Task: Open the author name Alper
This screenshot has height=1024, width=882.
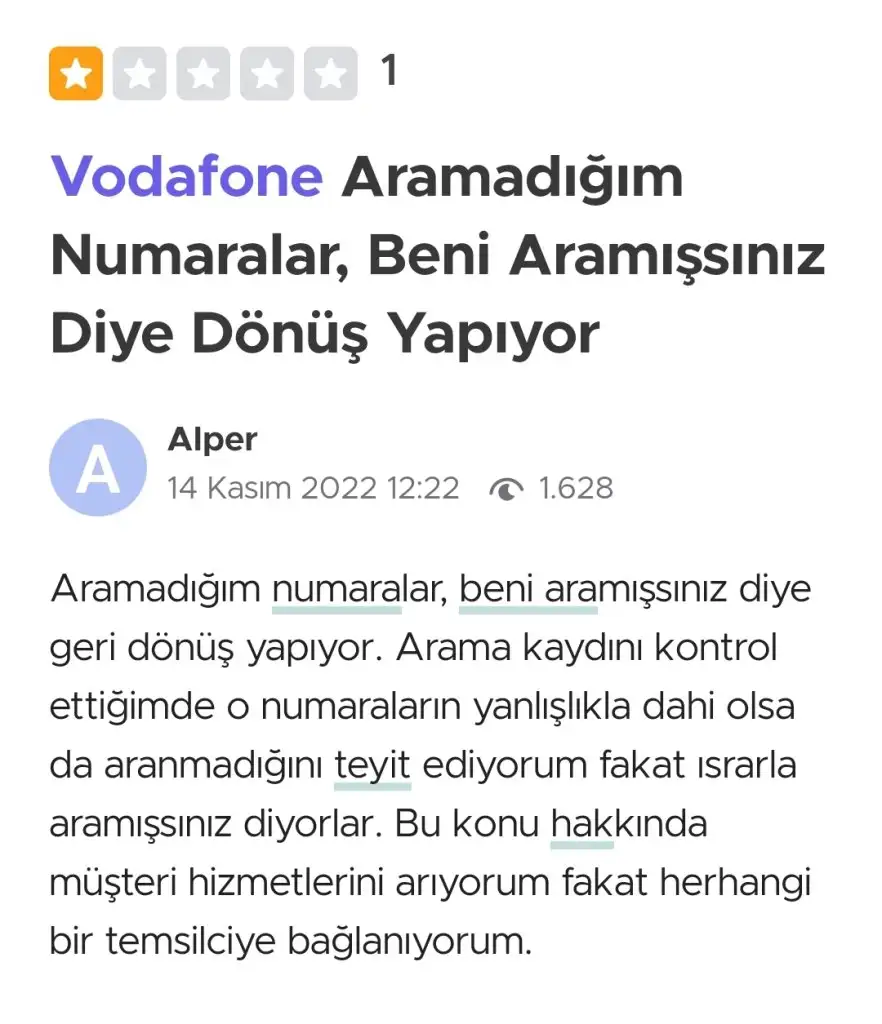Action: click(x=212, y=439)
